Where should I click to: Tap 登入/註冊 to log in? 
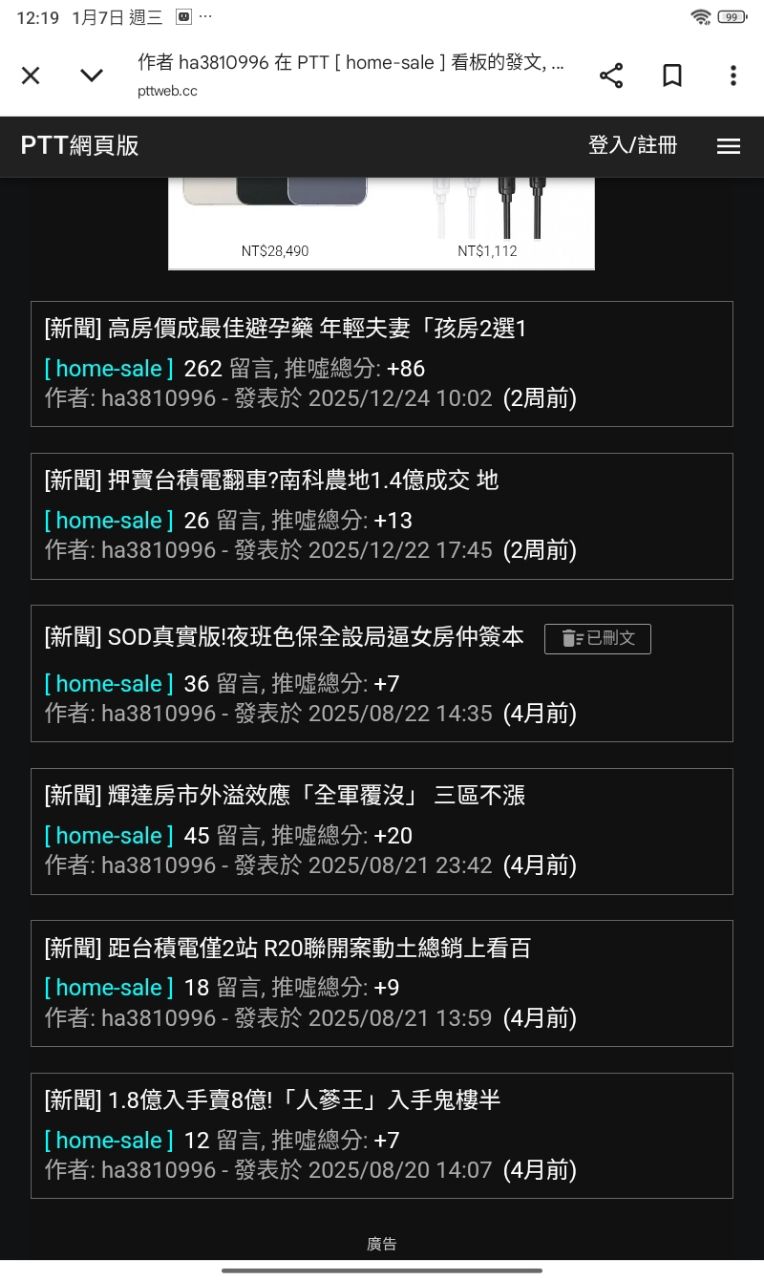tap(632, 146)
